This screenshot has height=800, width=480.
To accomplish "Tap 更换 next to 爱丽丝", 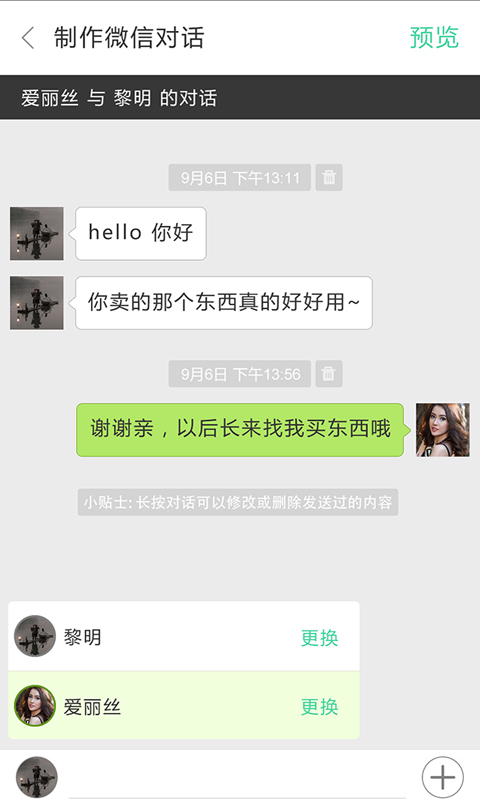I will pyautogui.click(x=319, y=707).
